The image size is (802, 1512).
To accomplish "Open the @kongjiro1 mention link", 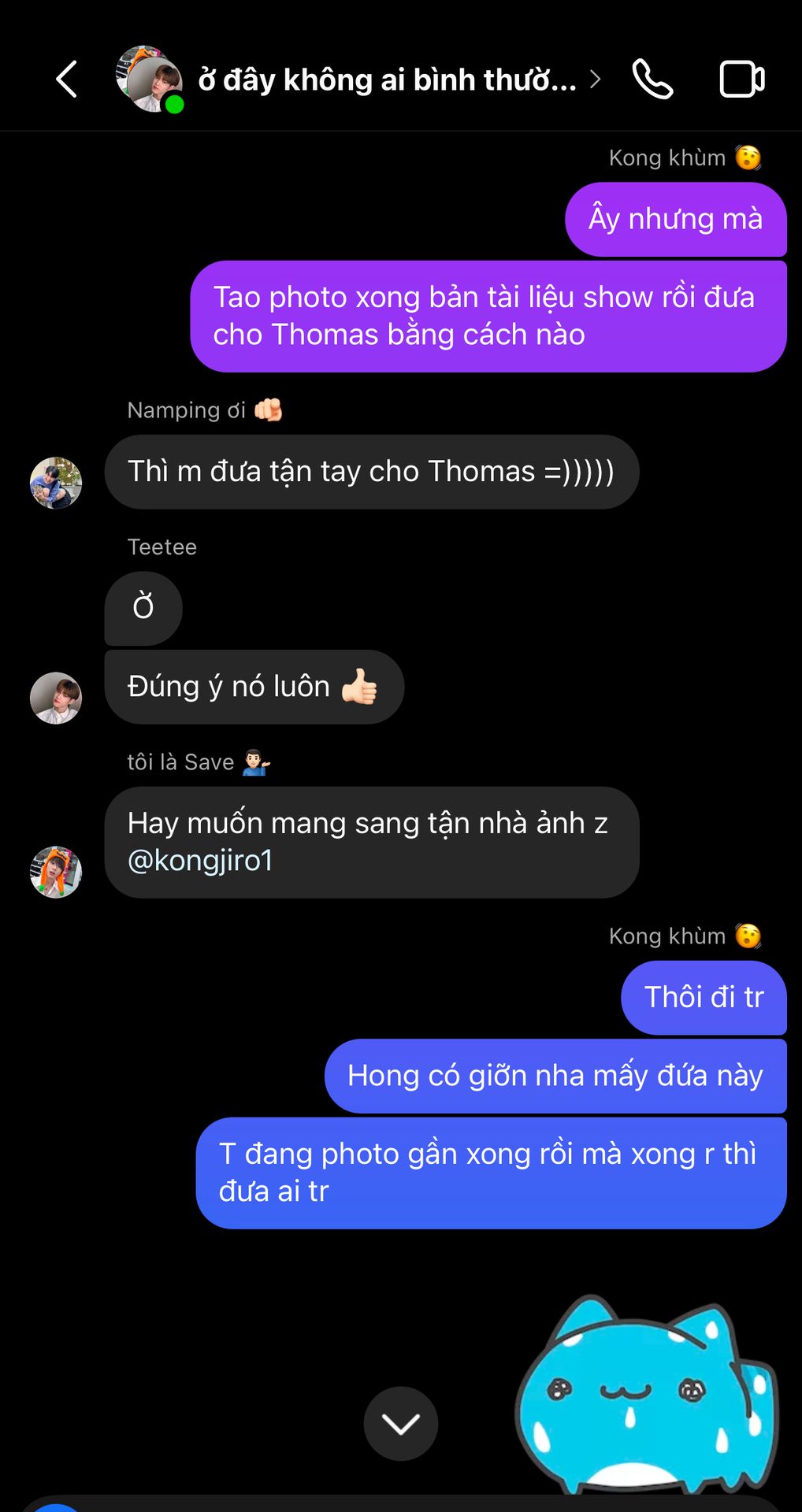I will click(200, 861).
